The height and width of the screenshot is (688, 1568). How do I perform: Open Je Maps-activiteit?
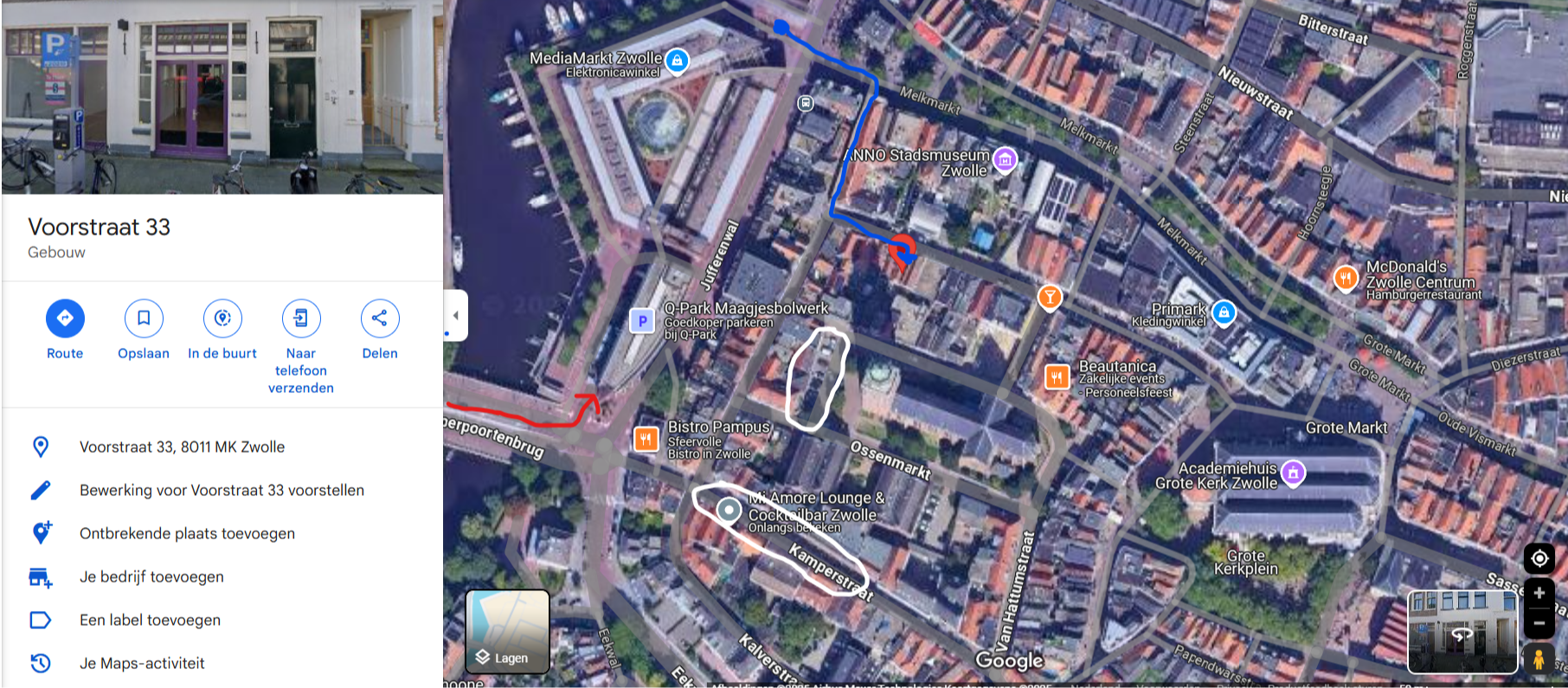[142, 663]
